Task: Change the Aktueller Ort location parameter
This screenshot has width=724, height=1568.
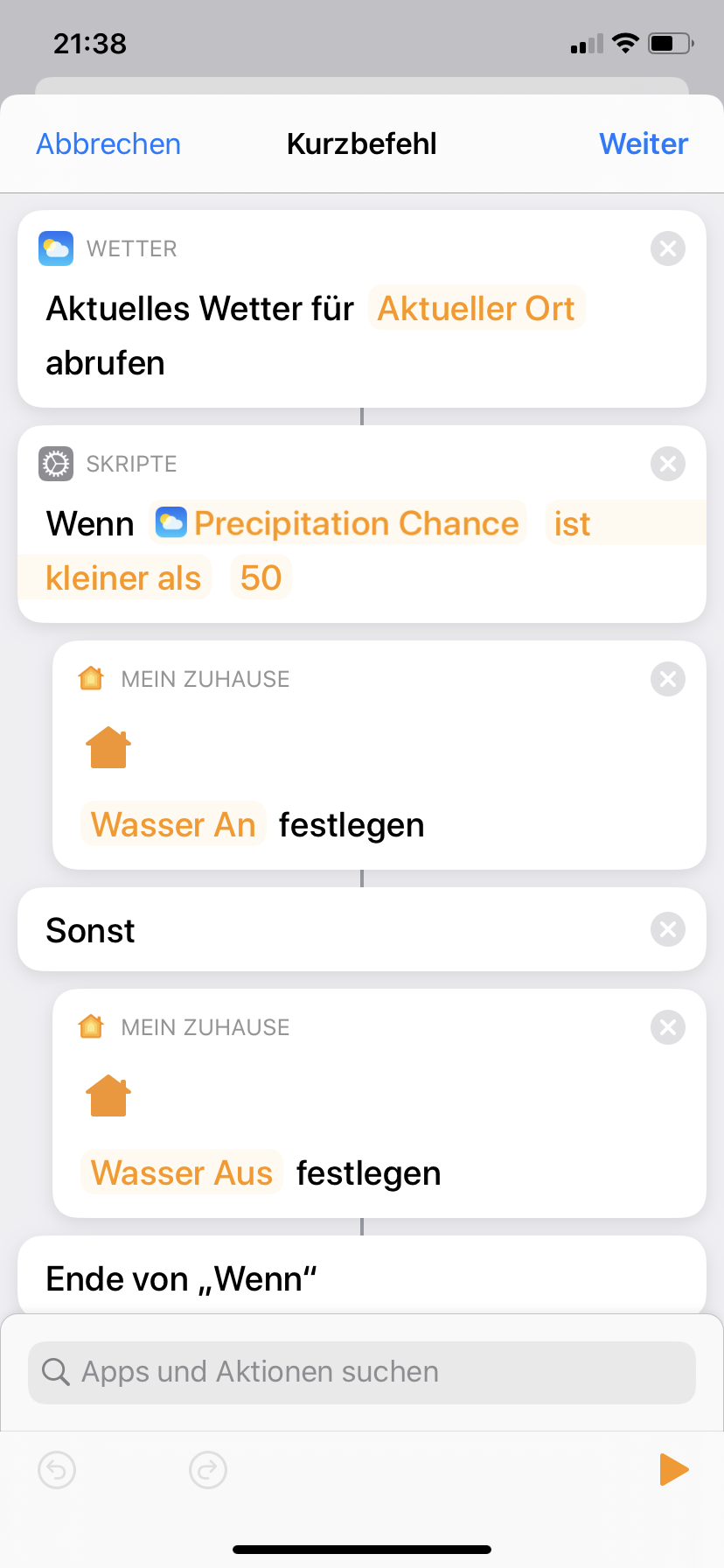Action: [476, 309]
